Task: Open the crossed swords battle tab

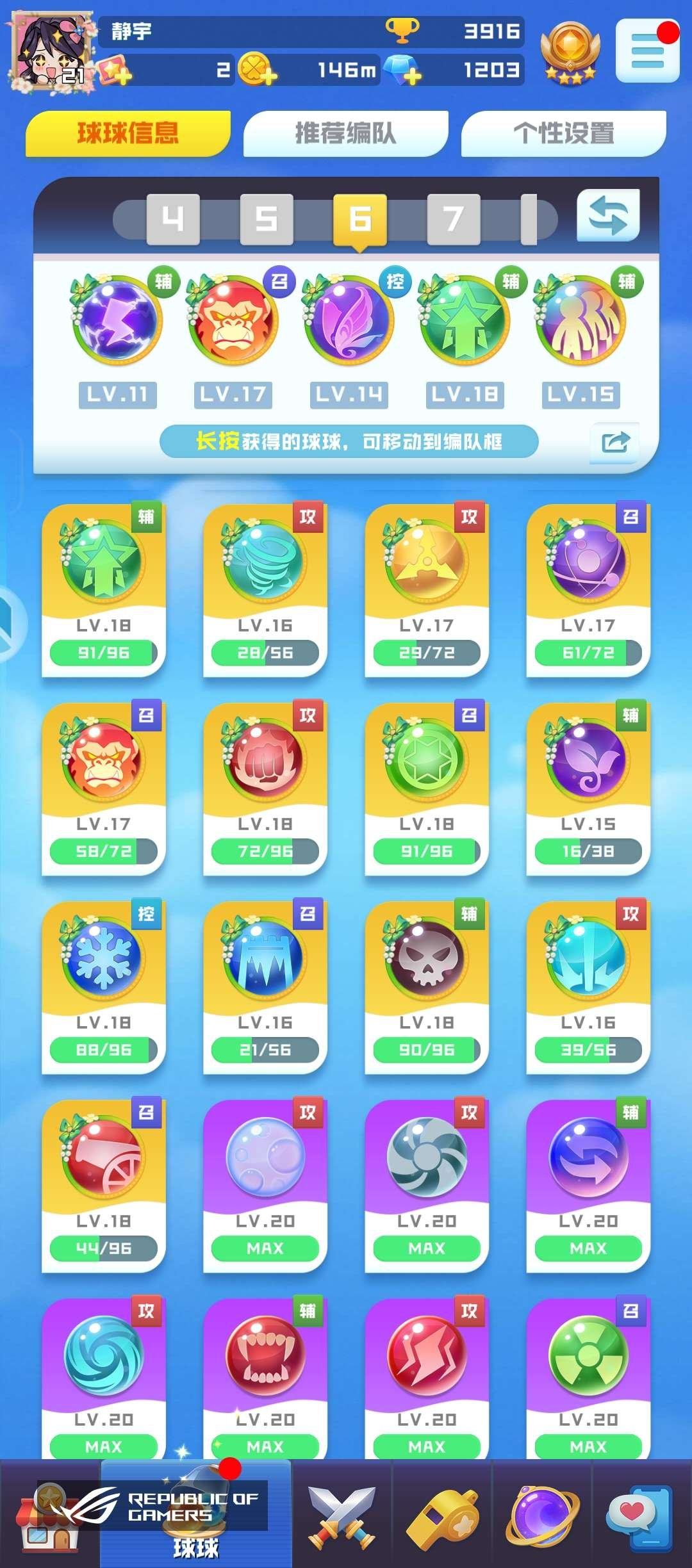Action: click(342, 1515)
